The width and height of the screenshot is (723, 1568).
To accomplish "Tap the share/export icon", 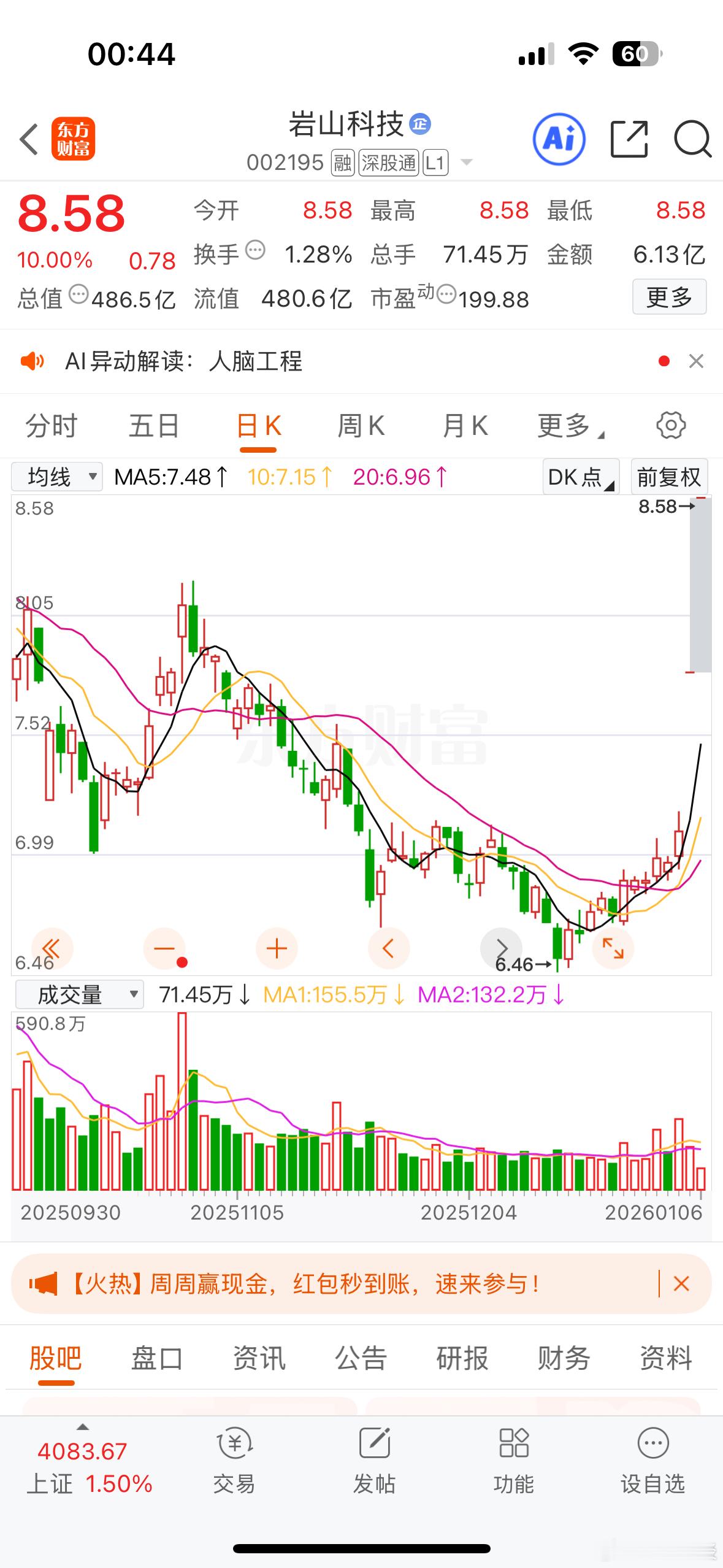I will [629, 140].
